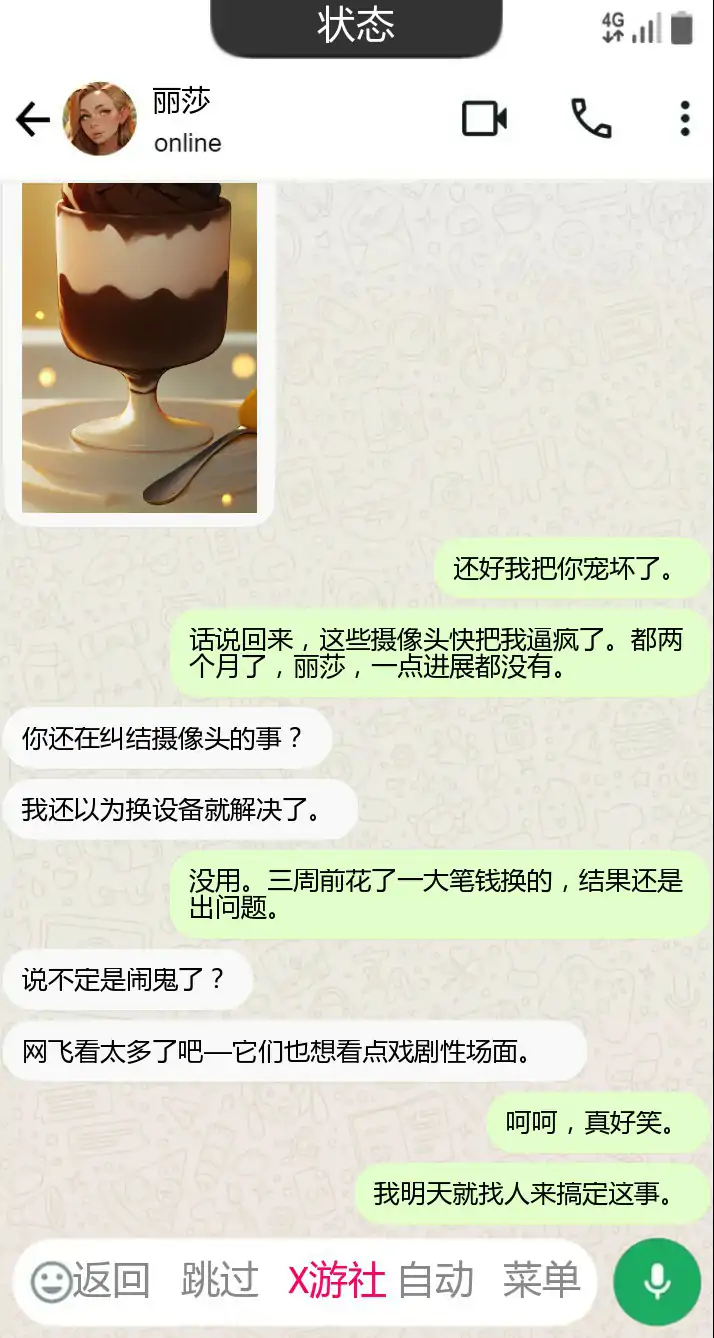Enable 自动 auto-play mode
The height and width of the screenshot is (1338, 714).
pyautogui.click(x=436, y=1281)
